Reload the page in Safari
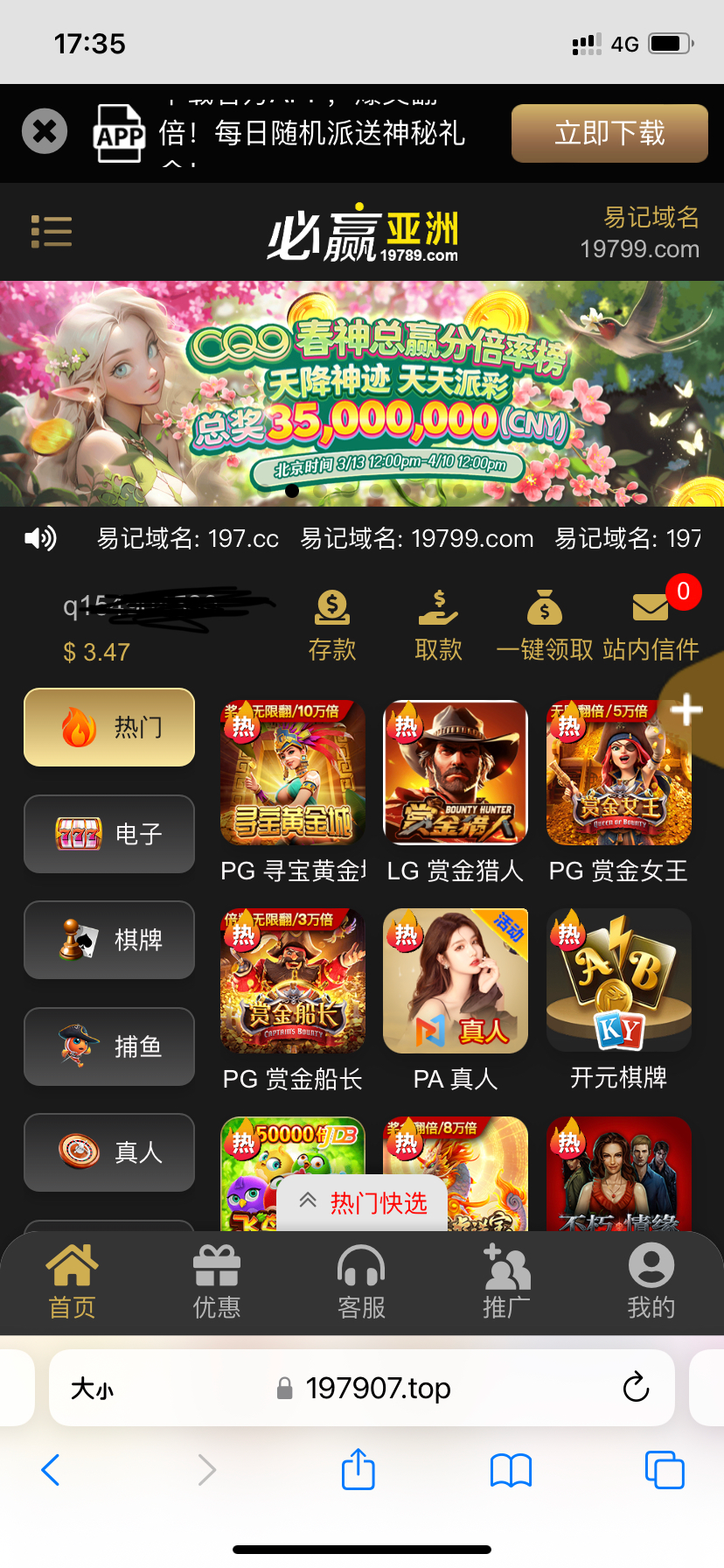This screenshot has height=1568, width=724. click(636, 1387)
